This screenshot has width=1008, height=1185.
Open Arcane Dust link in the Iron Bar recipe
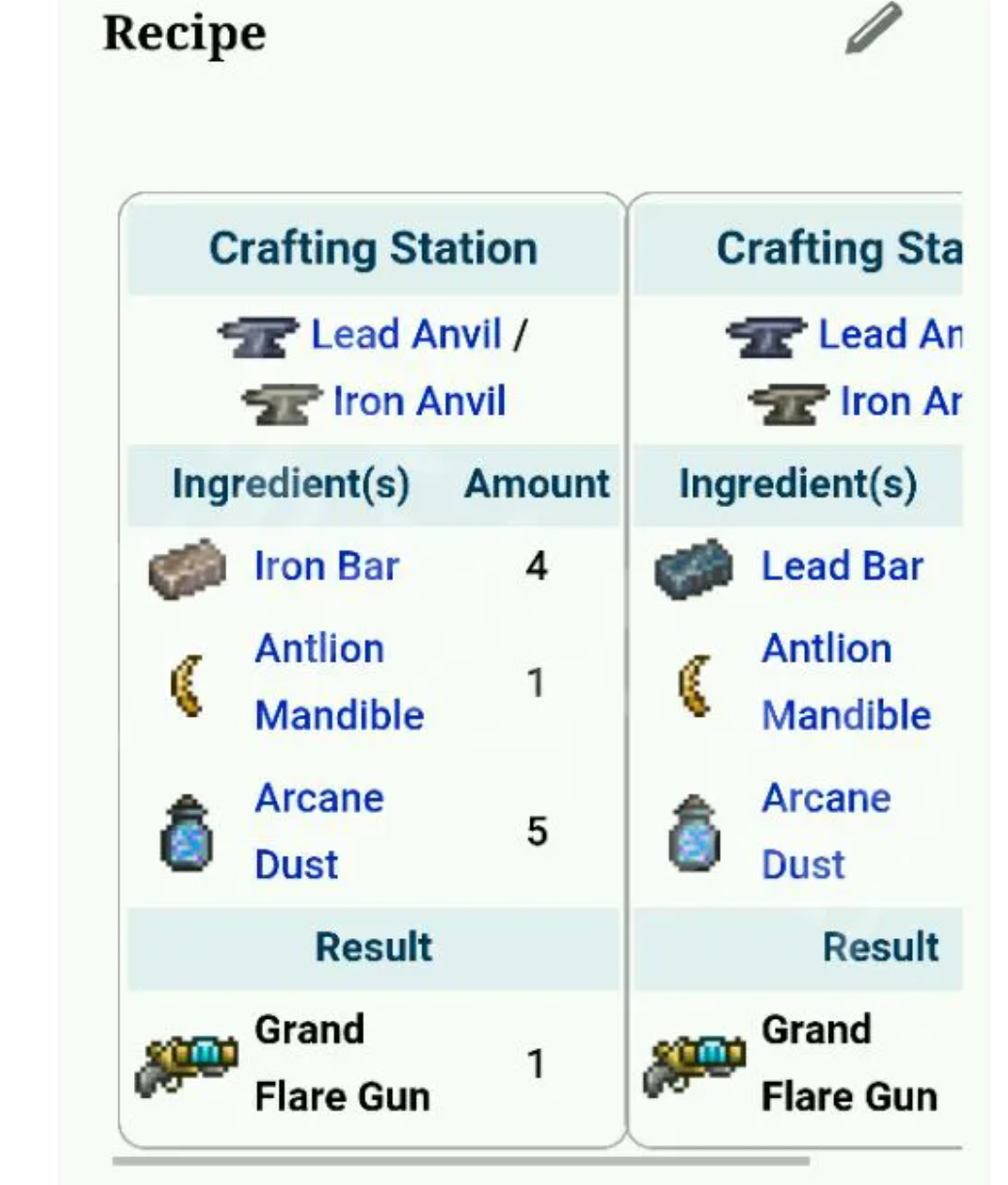pos(319,830)
